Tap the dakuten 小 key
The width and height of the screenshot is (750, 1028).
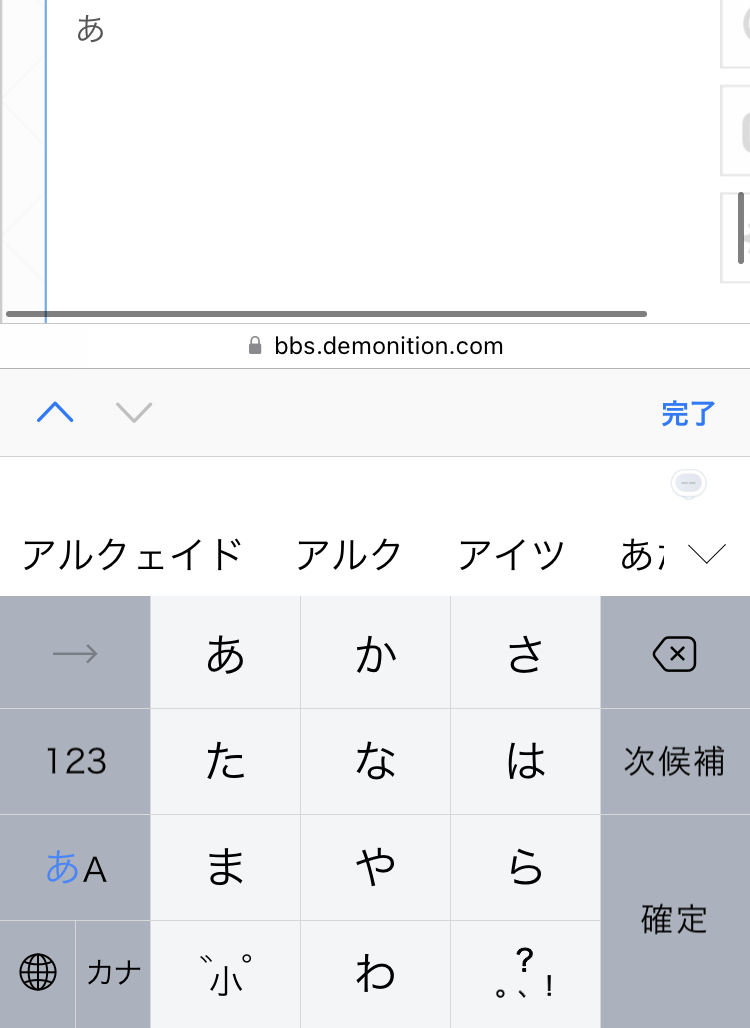point(225,973)
